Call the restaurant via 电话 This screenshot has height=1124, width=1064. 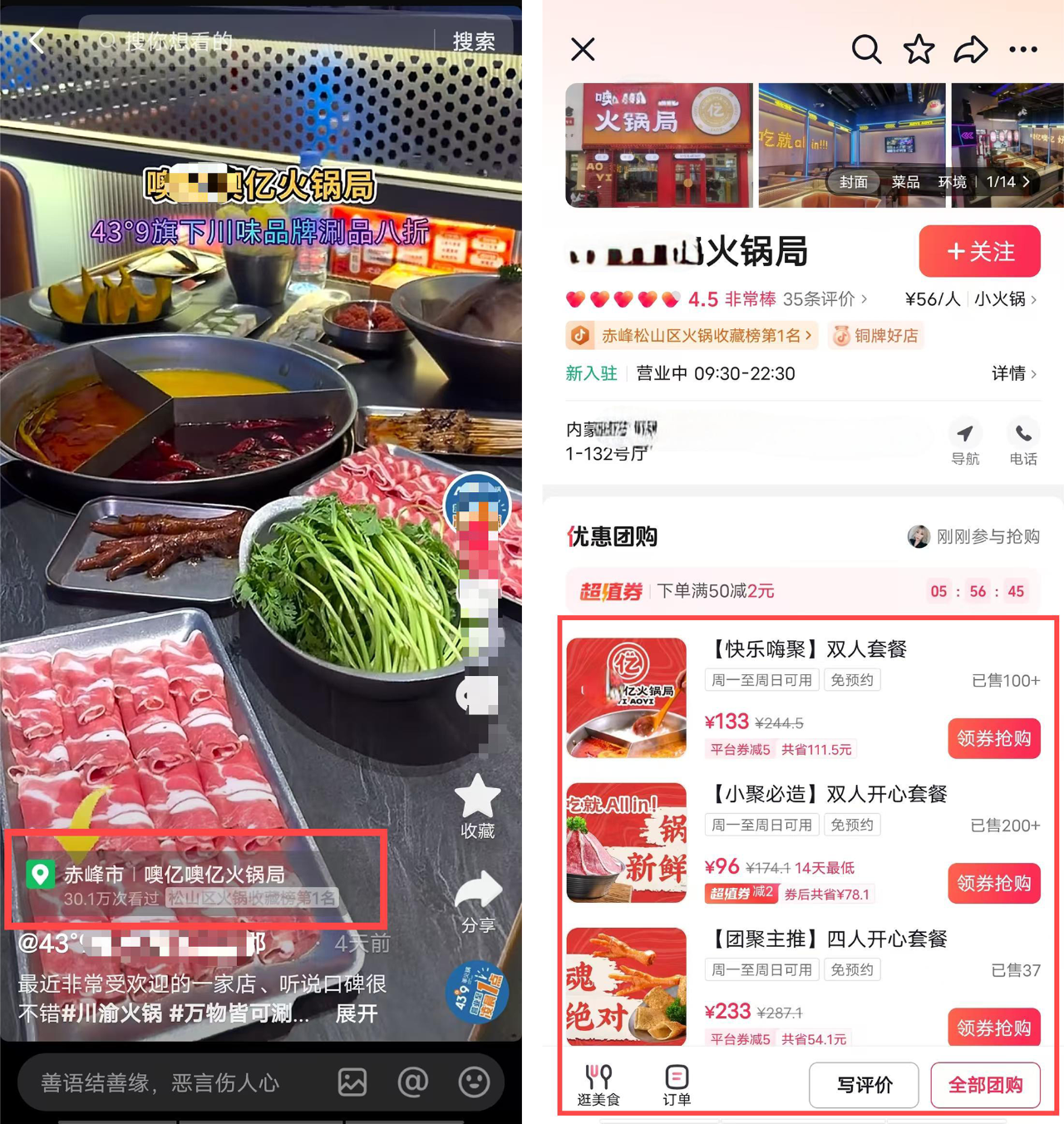1023,442
